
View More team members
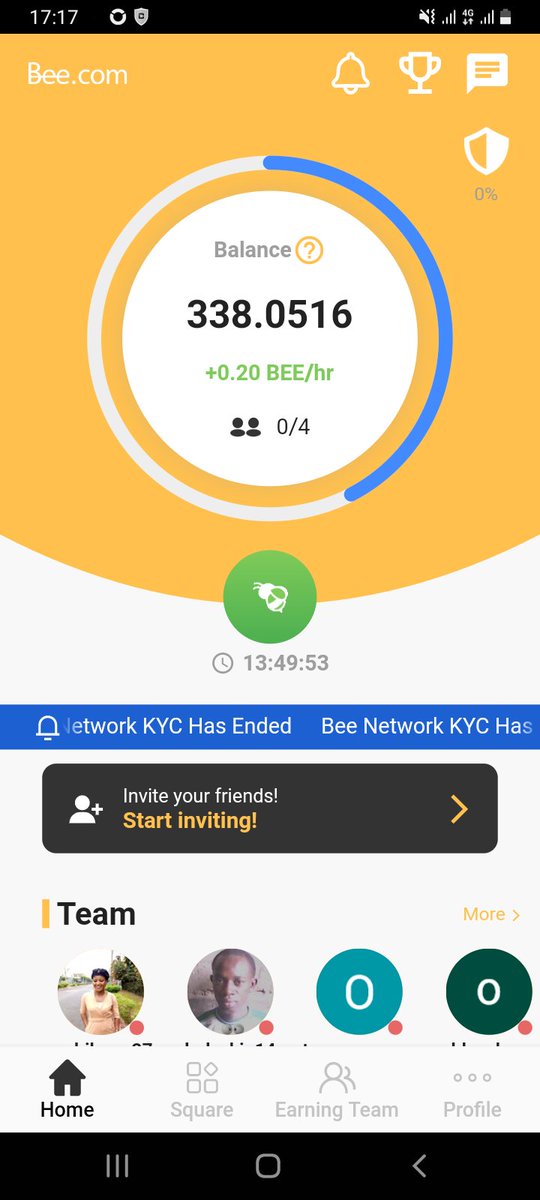coord(491,914)
